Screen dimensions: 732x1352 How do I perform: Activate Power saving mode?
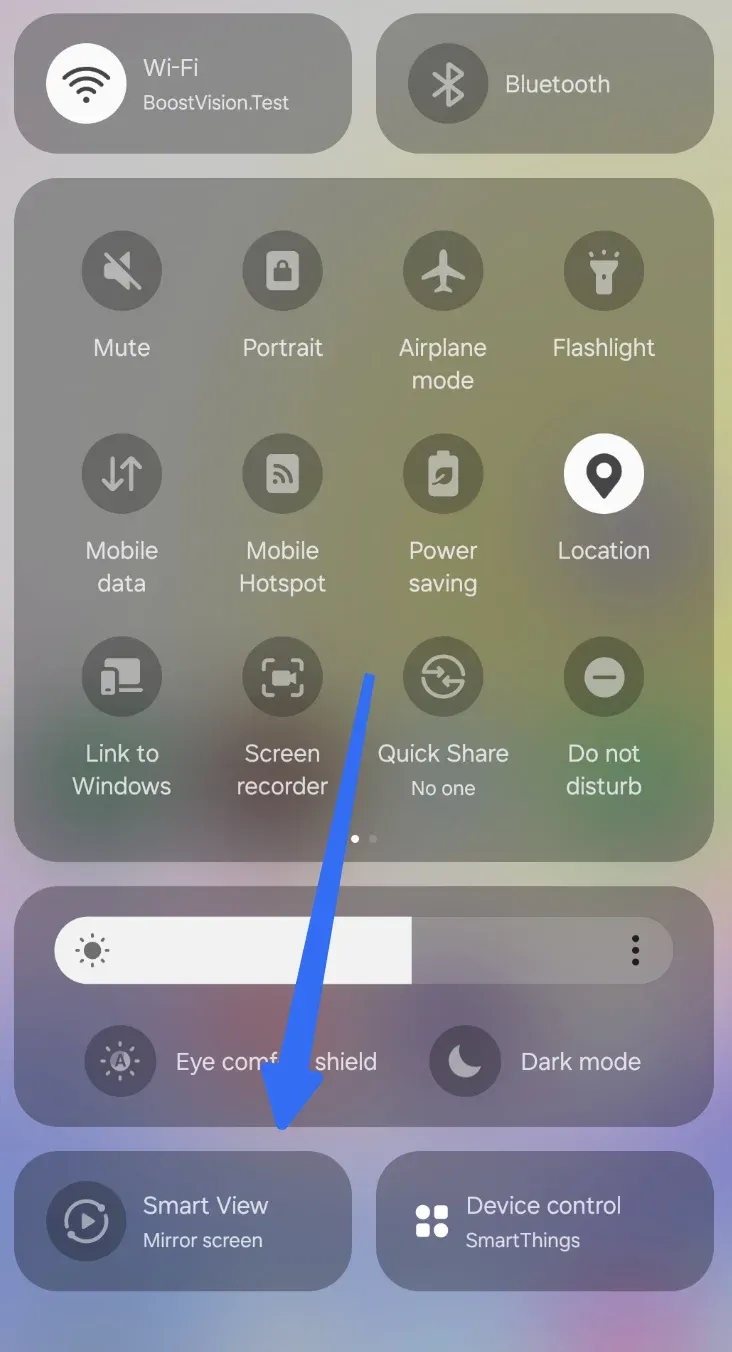tap(443, 474)
